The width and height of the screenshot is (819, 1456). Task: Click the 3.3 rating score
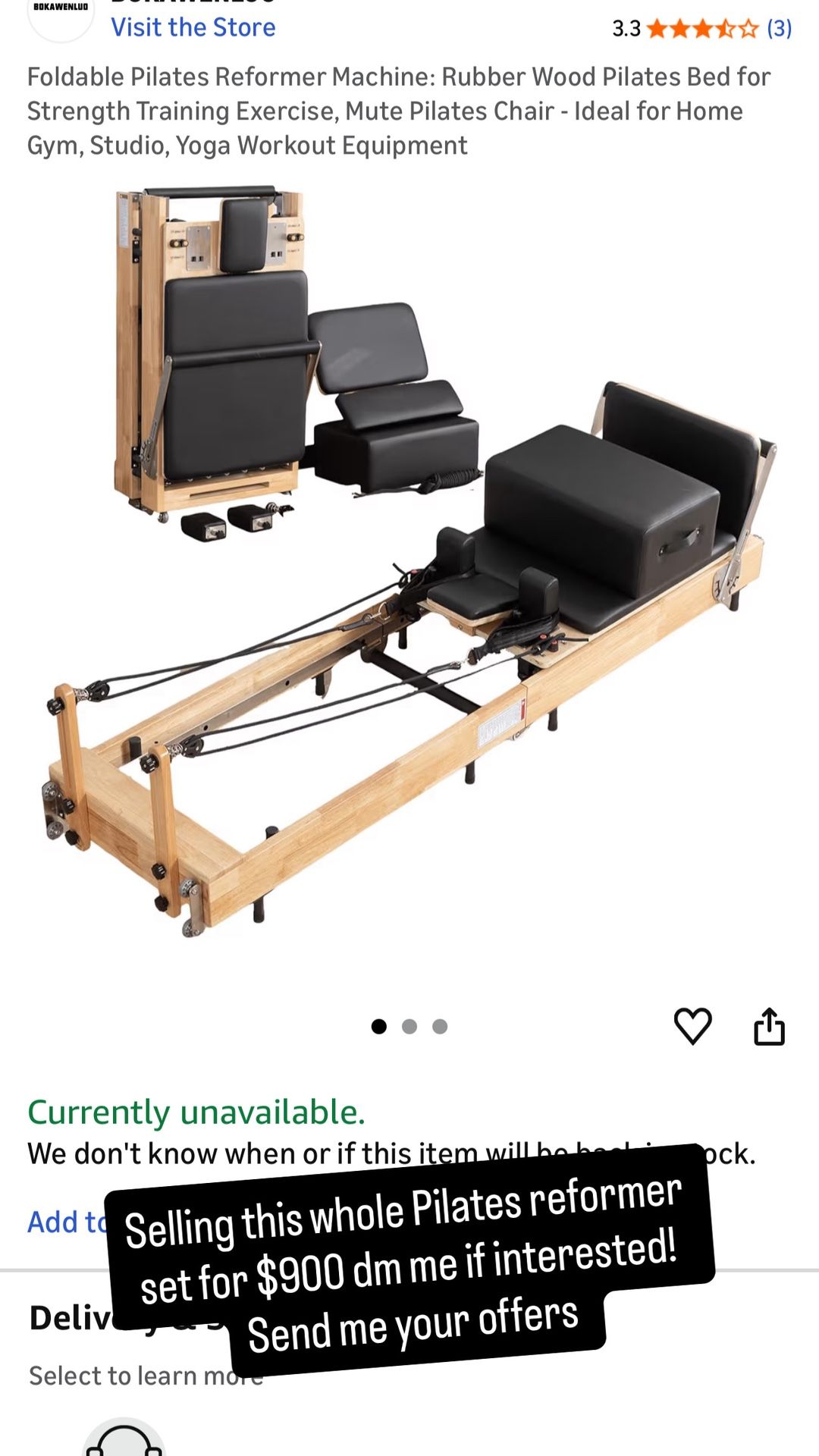click(628, 29)
